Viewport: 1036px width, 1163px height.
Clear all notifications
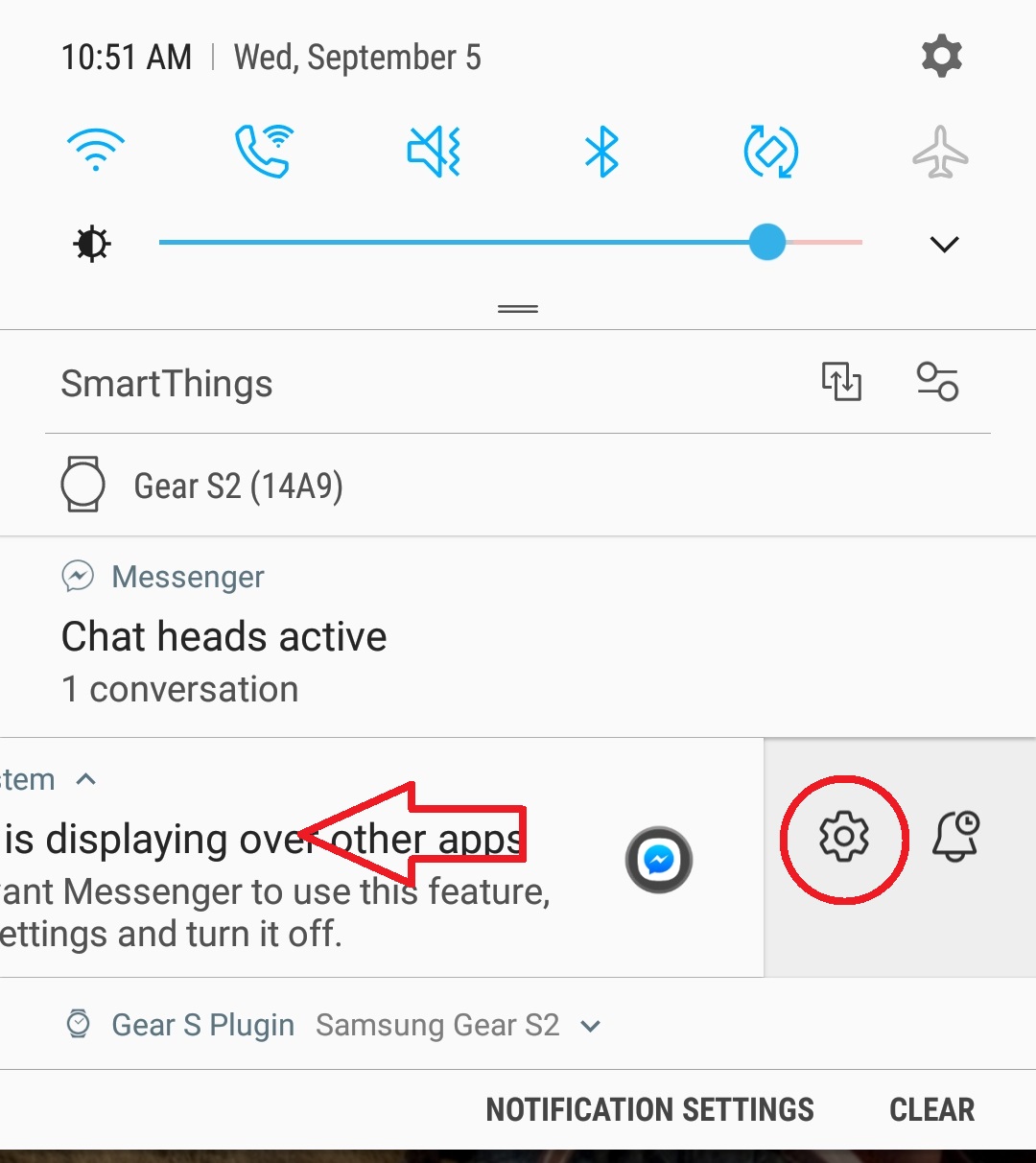coord(931,1109)
